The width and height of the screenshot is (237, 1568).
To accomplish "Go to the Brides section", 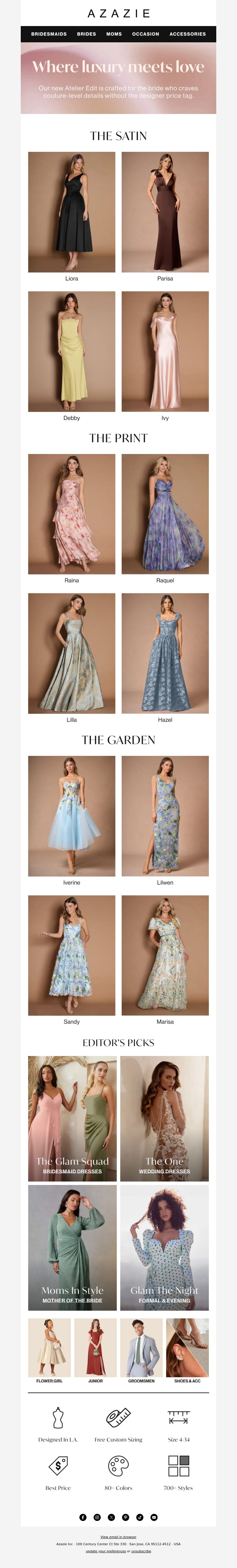I will (x=87, y=34).
